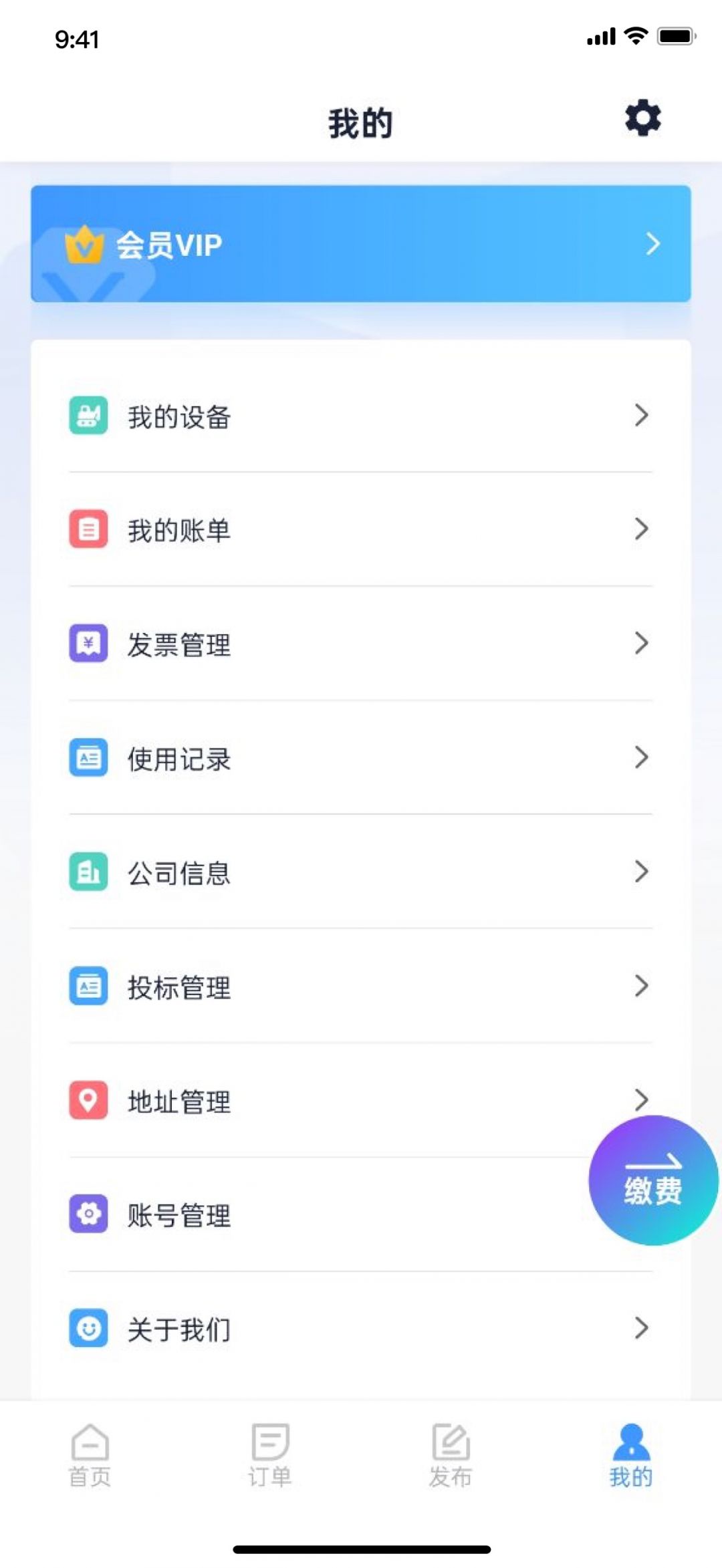Open the settings gear icon
Image resolution: width=722 pixels, height=1568 pixels.
642,118
